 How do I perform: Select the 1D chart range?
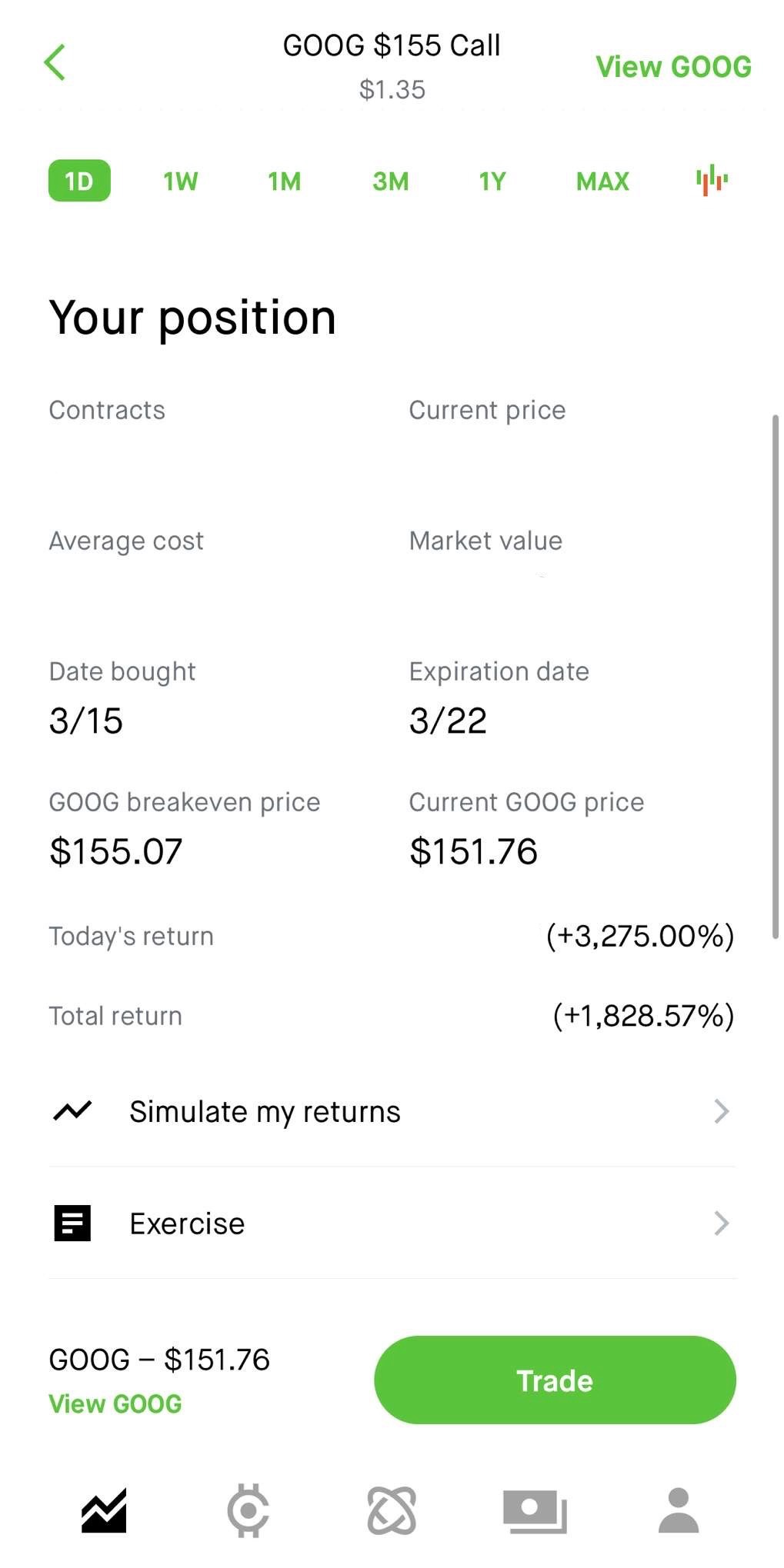[79, 181]
